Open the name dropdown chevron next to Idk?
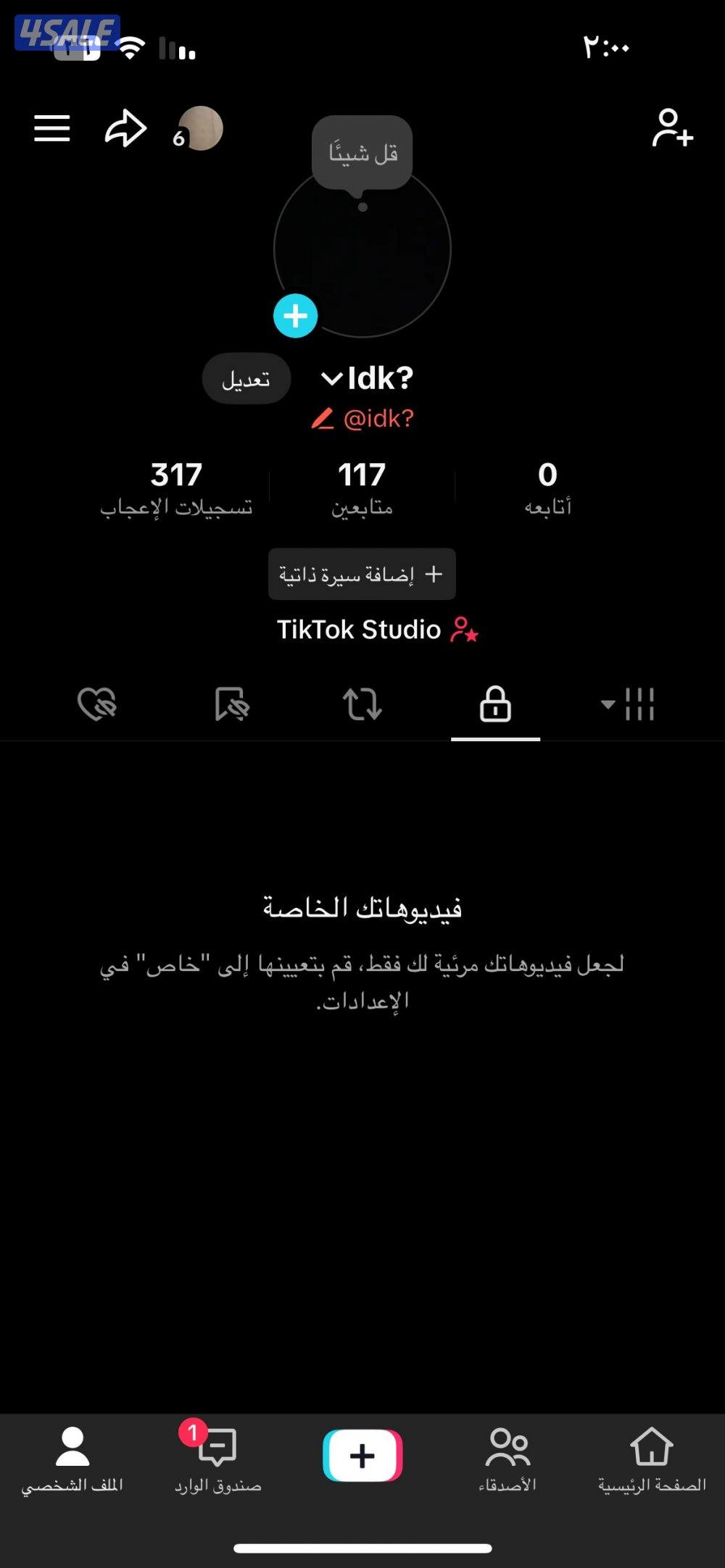This screenshot has width=725, height=1568. 331,378
